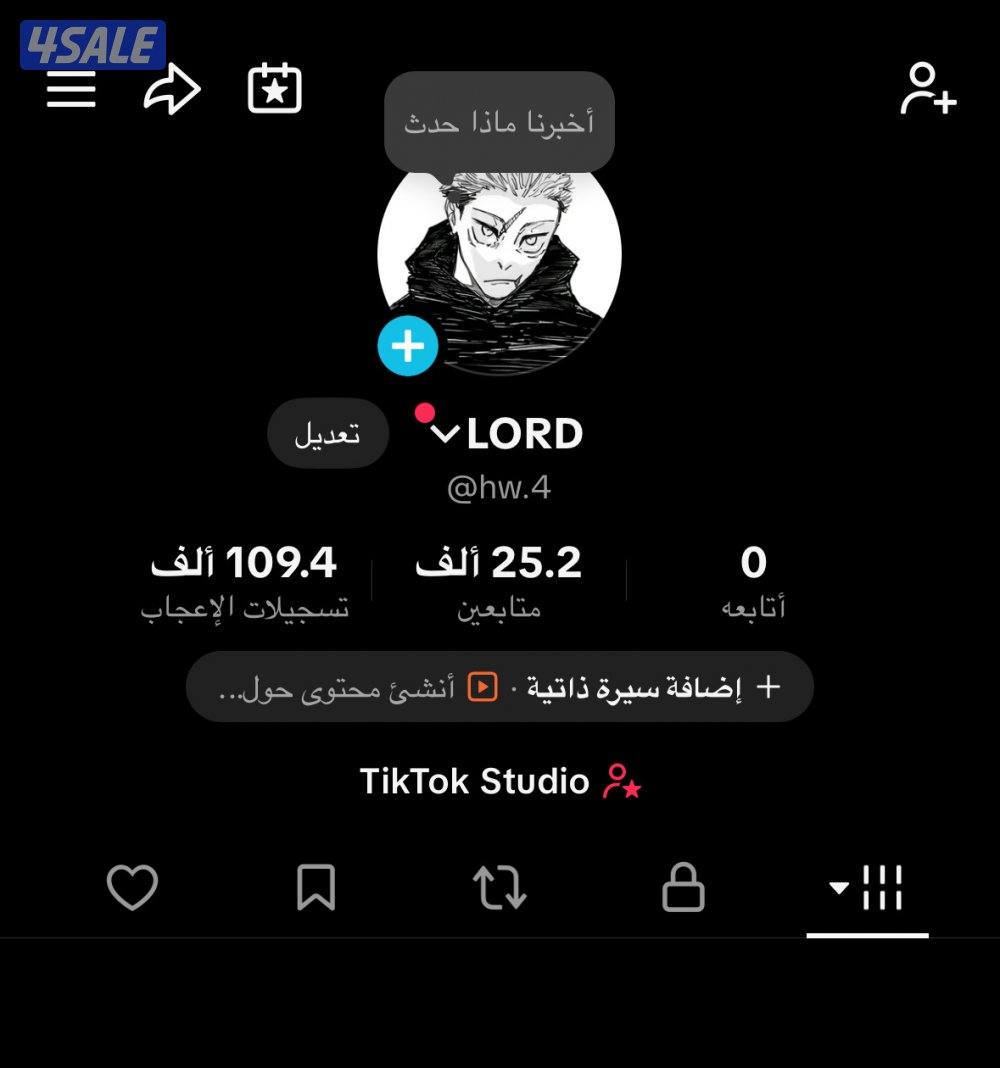Tap the share profile arrow icon
This screenshot has width=1000, height=1068.
[172, 88]
